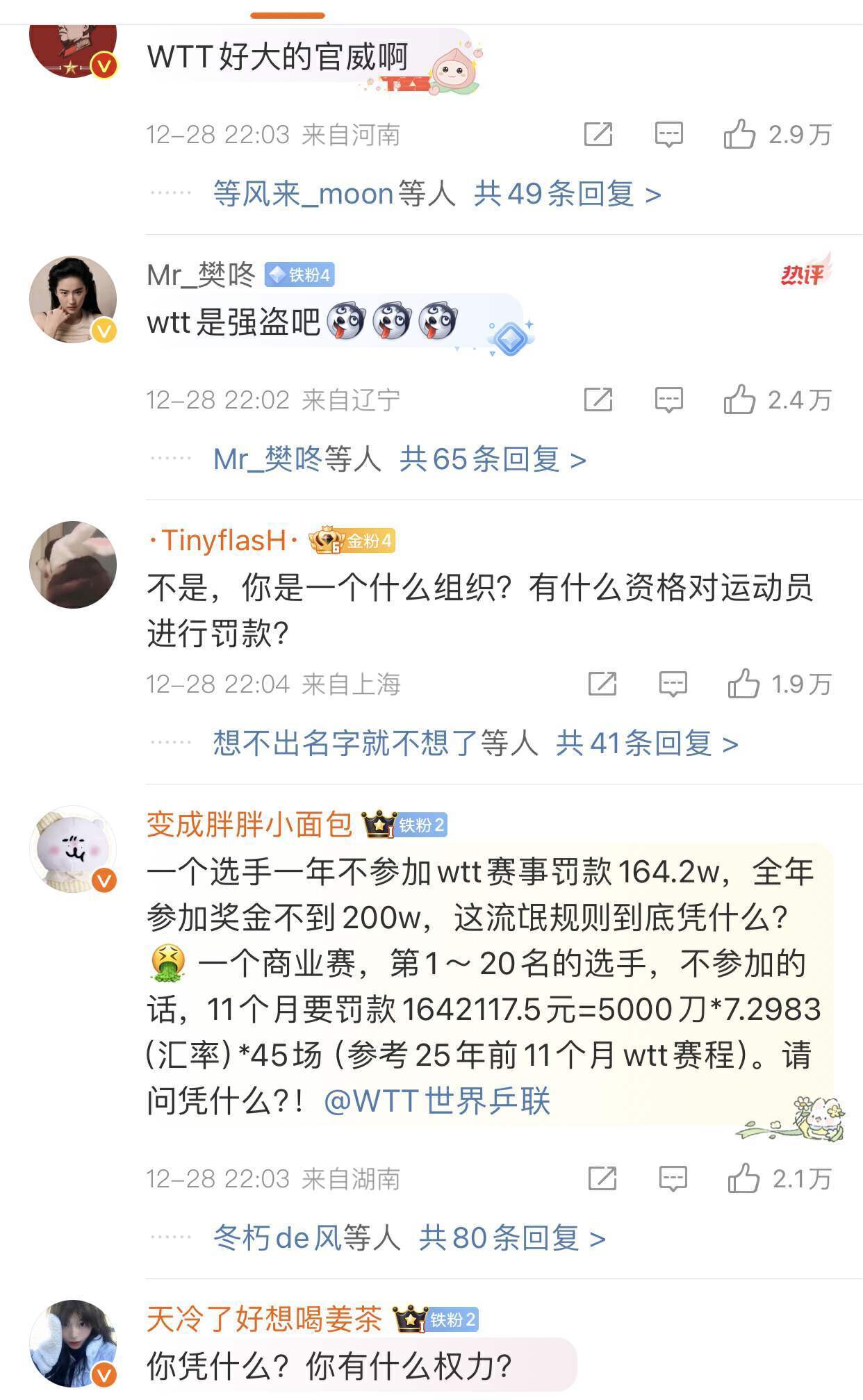The height and width of the screenshot is (1400, 863).
Task: Repost 变成胖胖小面包's comment
Action: pos(602,1179)
